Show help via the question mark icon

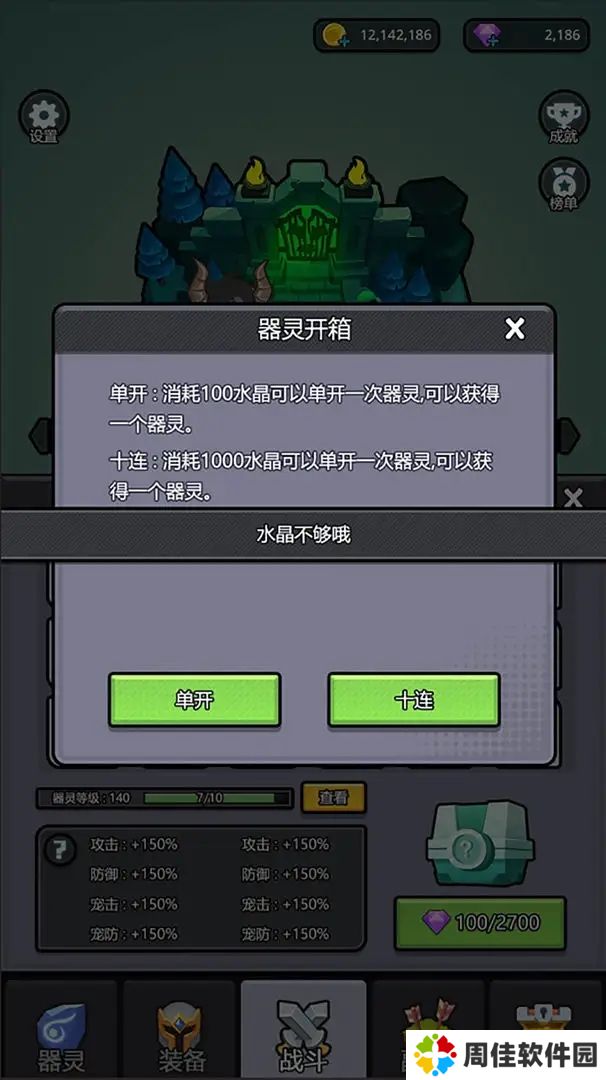coord(62,850)
